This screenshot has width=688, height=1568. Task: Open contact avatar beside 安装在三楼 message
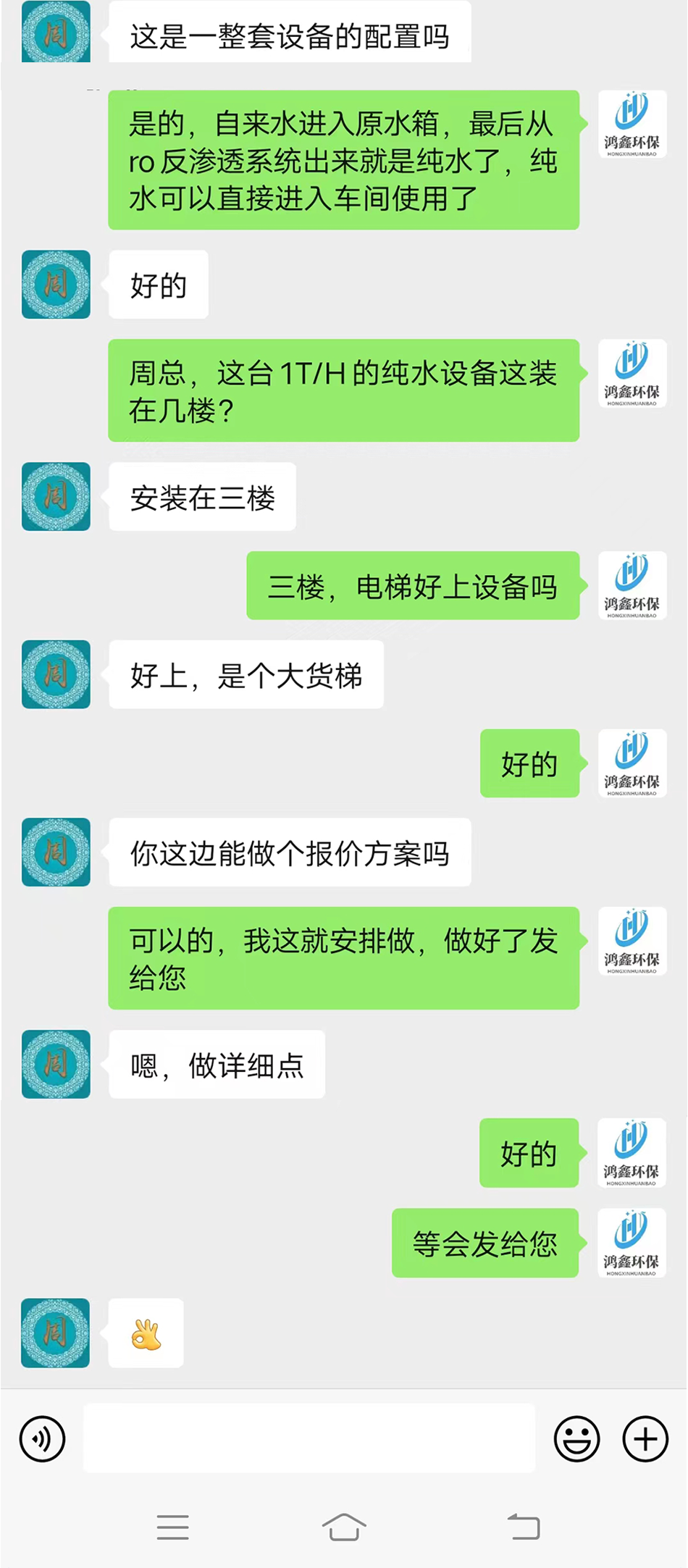tap(56, 497)
